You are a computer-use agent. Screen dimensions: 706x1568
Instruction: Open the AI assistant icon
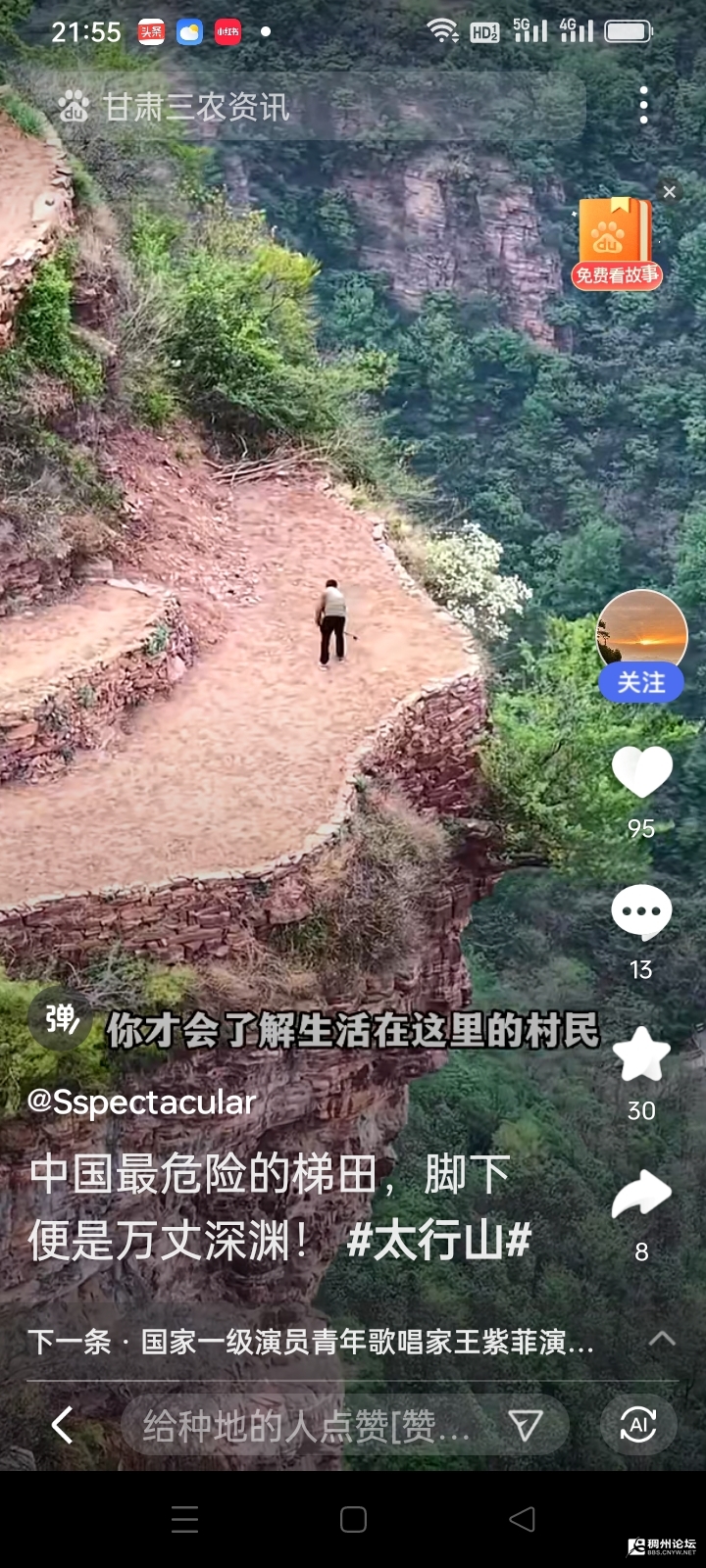click(638, 1425)
